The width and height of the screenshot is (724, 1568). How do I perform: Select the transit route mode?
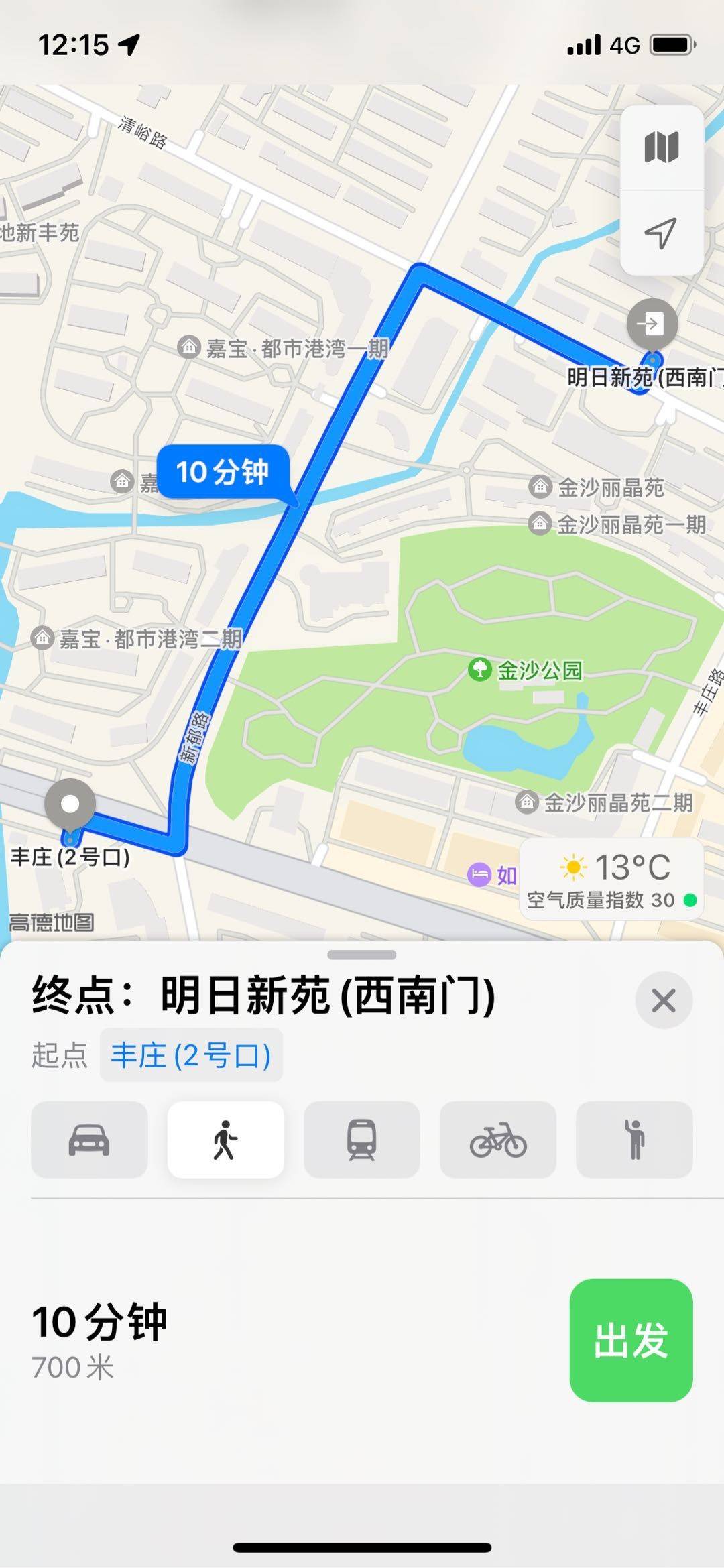362,1140
